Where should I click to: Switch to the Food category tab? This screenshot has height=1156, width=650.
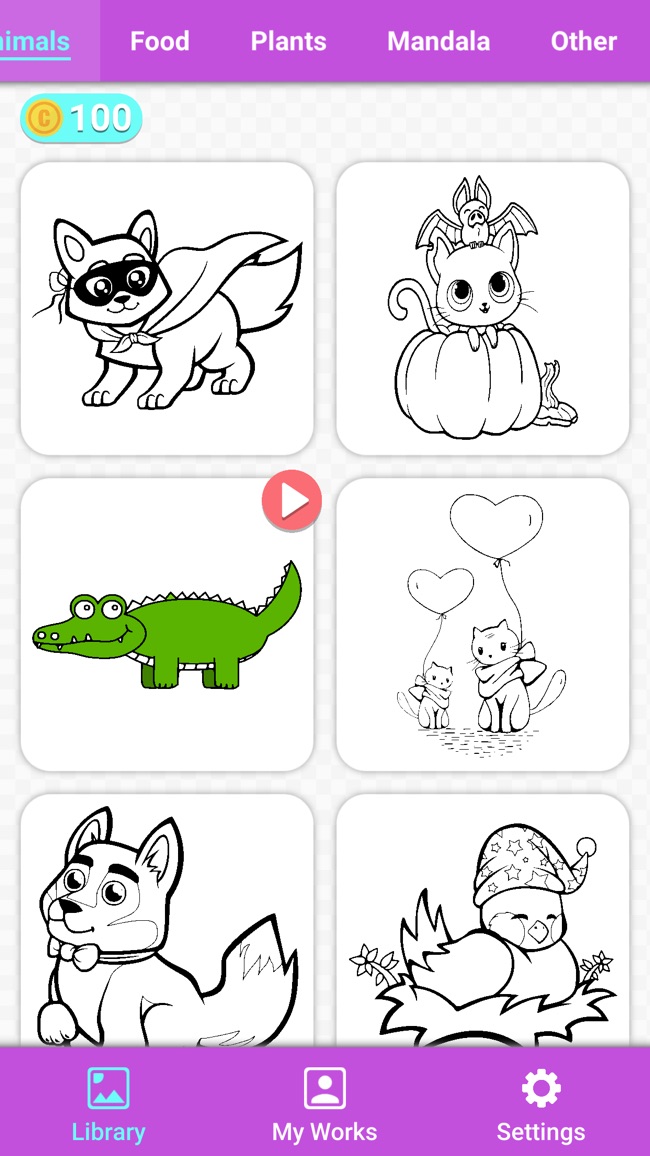click(159, 41)
